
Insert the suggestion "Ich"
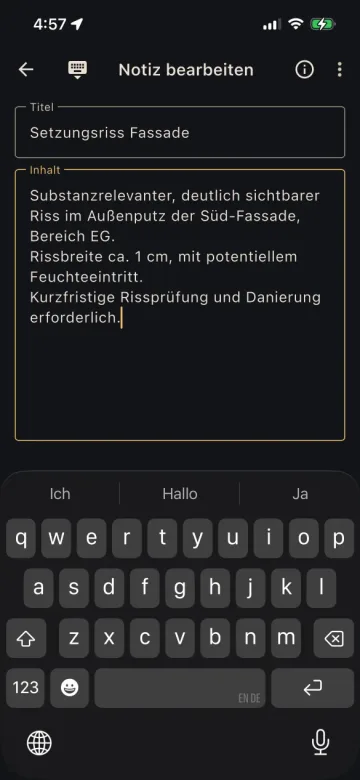(60, 494)
